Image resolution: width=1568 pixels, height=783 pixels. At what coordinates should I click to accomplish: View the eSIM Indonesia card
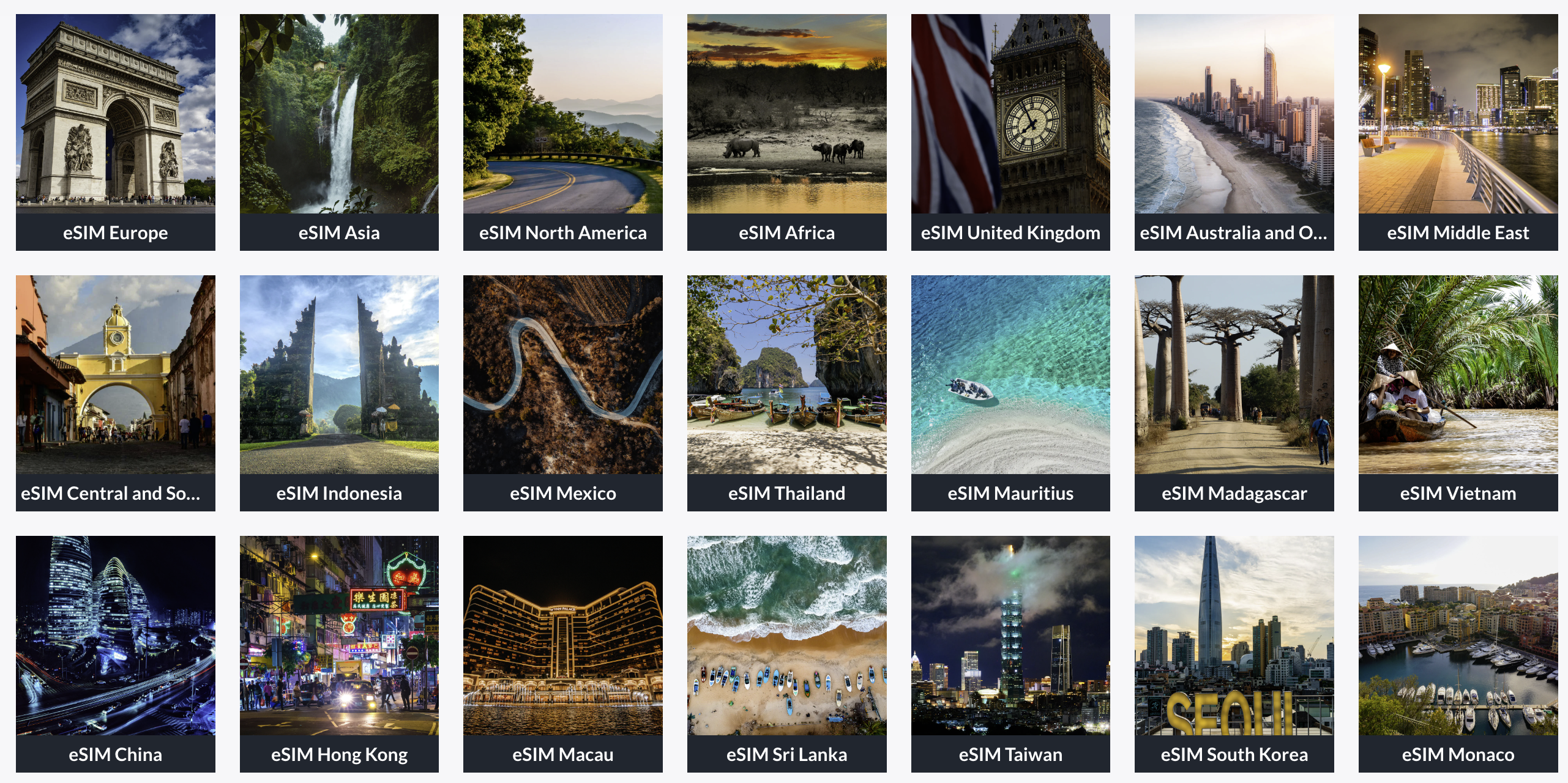pos(339,393)
